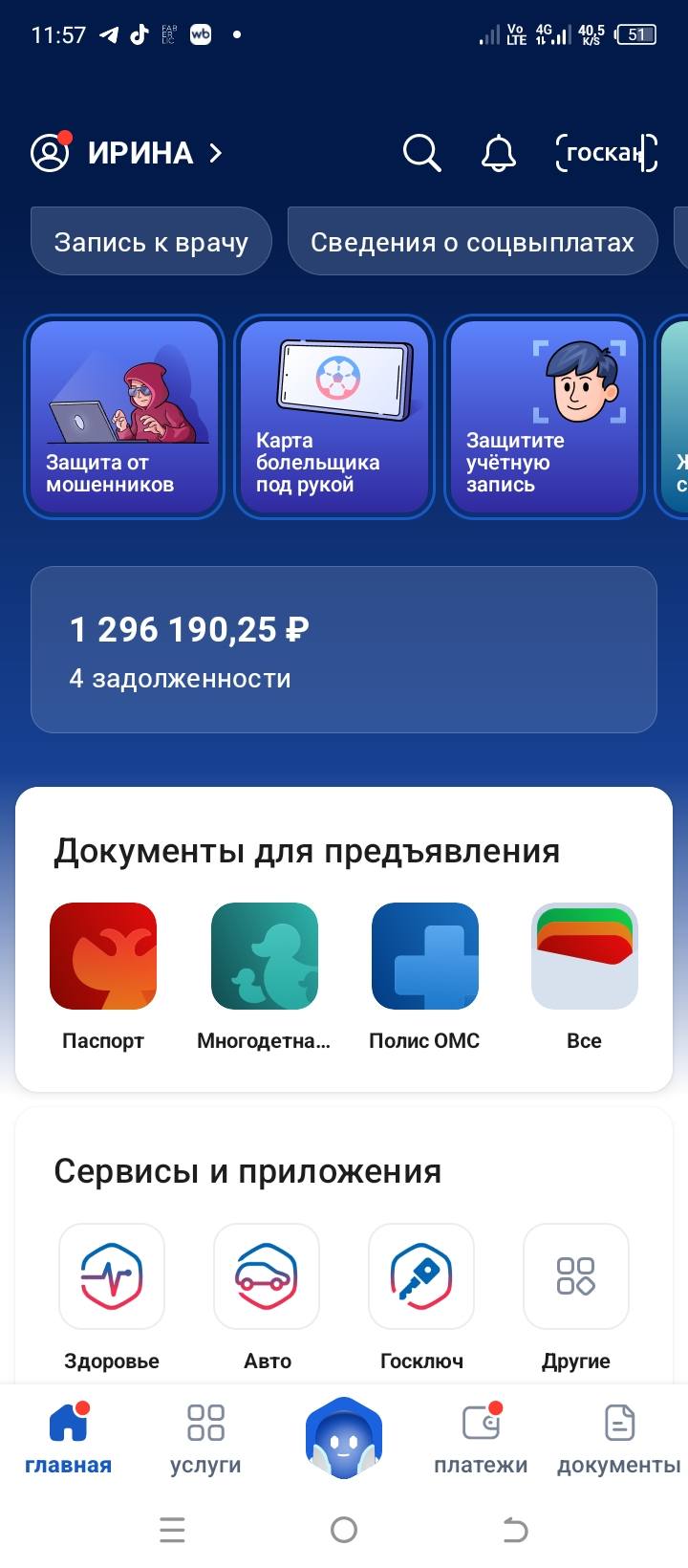Open the 4 задолженности debt card
The image size is (688, 1568).
pyautogui.click(x=344, y=650)
